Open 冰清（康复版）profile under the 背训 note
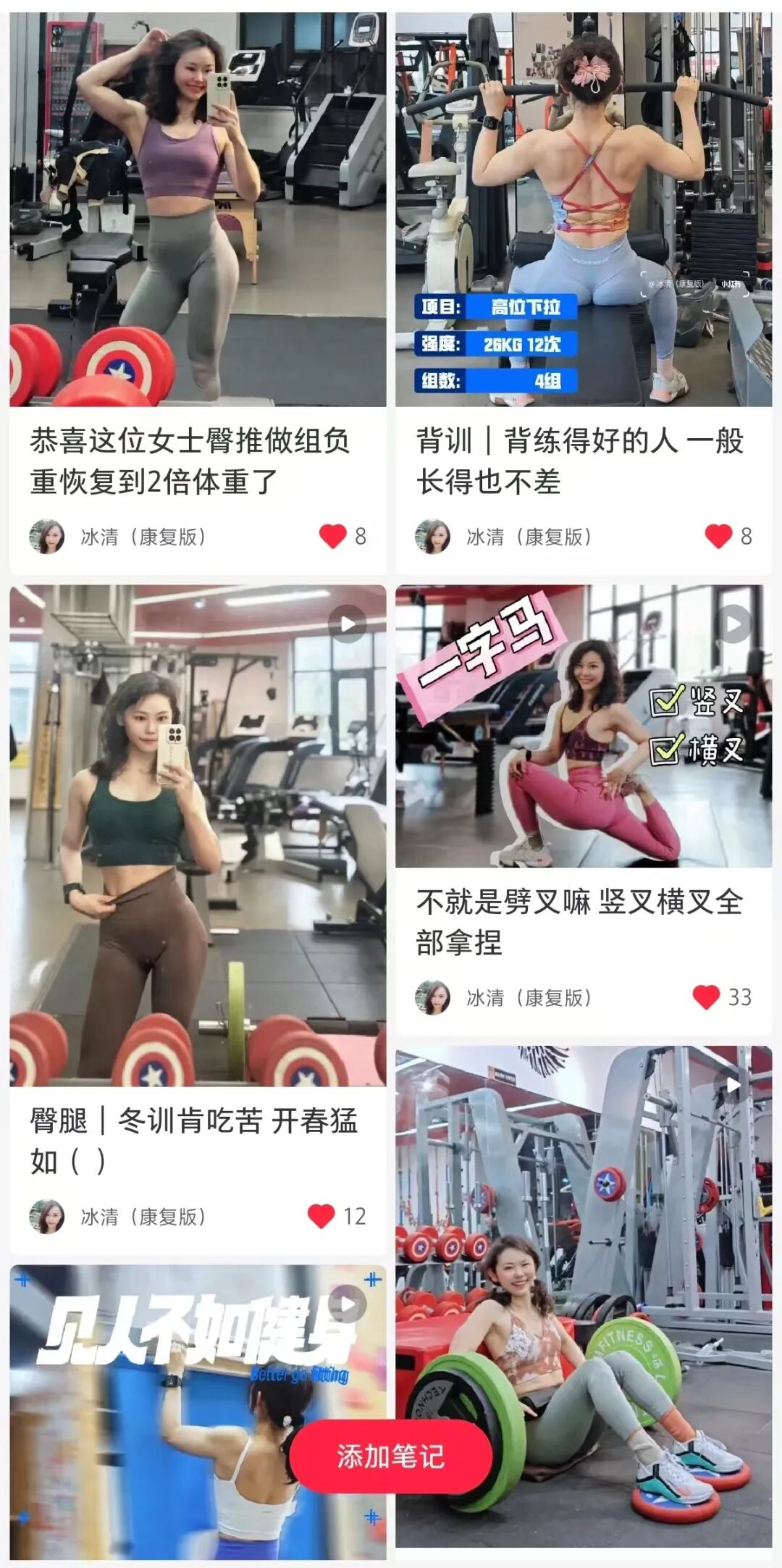This screenshot has width=782, height=1568. point(504,537)
